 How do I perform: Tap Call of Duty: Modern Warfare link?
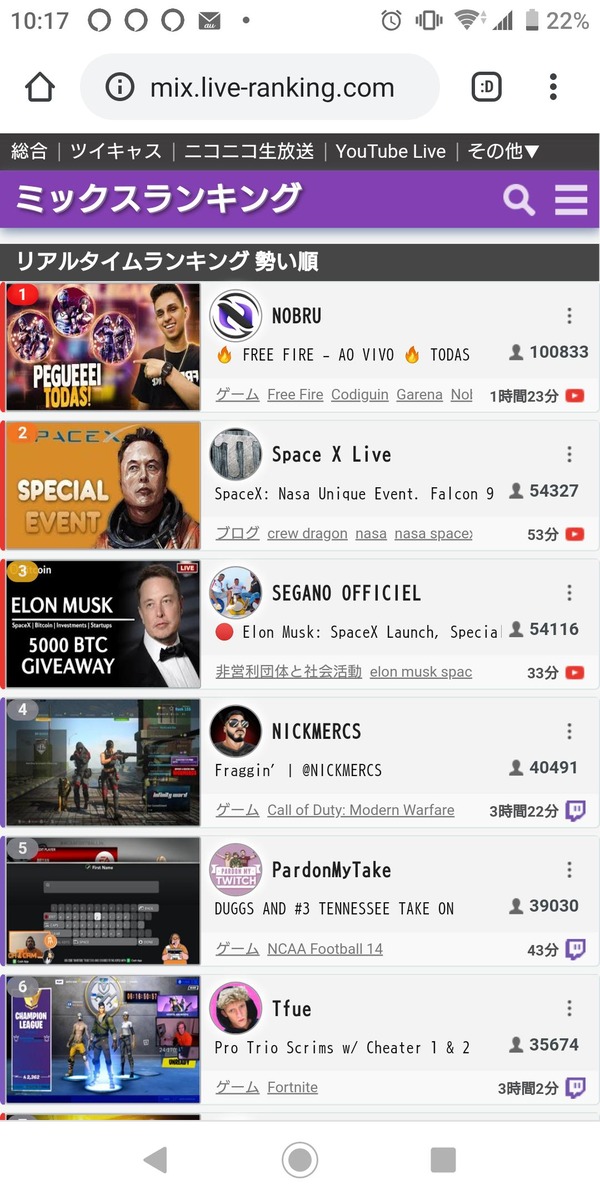pos(361,810)
